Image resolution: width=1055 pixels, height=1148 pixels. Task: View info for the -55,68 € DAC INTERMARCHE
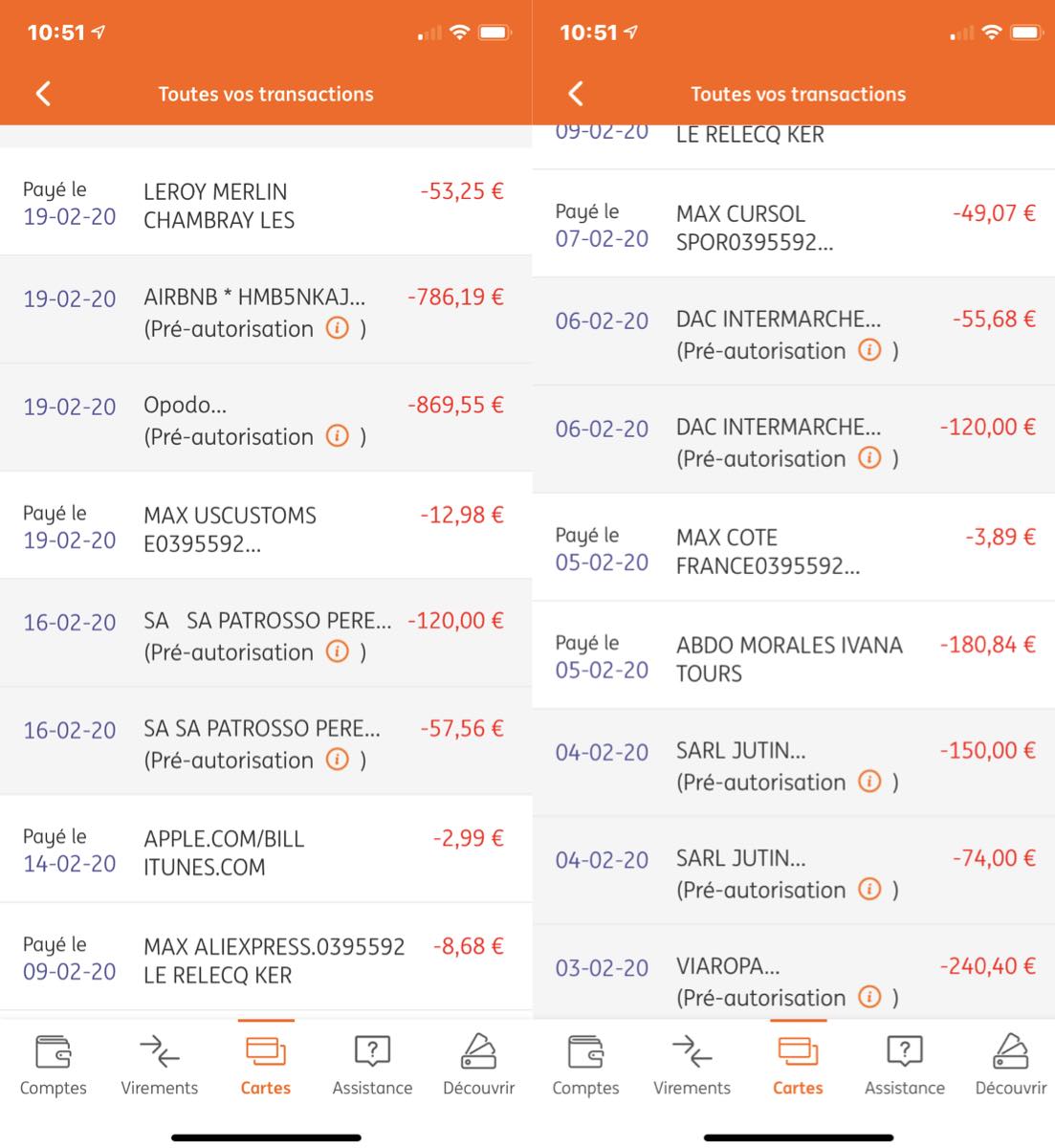point(869,350)
